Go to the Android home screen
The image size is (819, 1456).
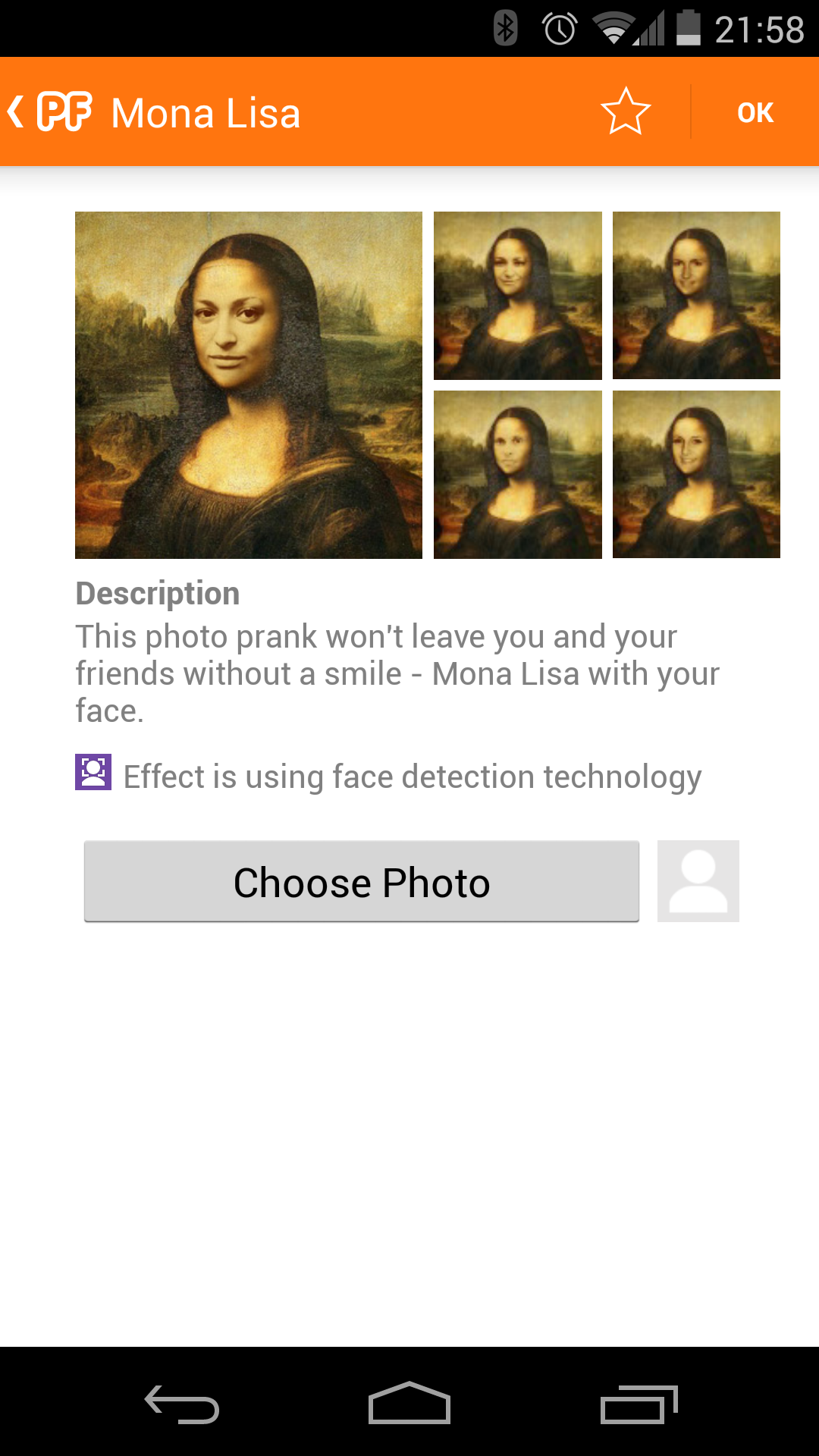point(409,1404)
